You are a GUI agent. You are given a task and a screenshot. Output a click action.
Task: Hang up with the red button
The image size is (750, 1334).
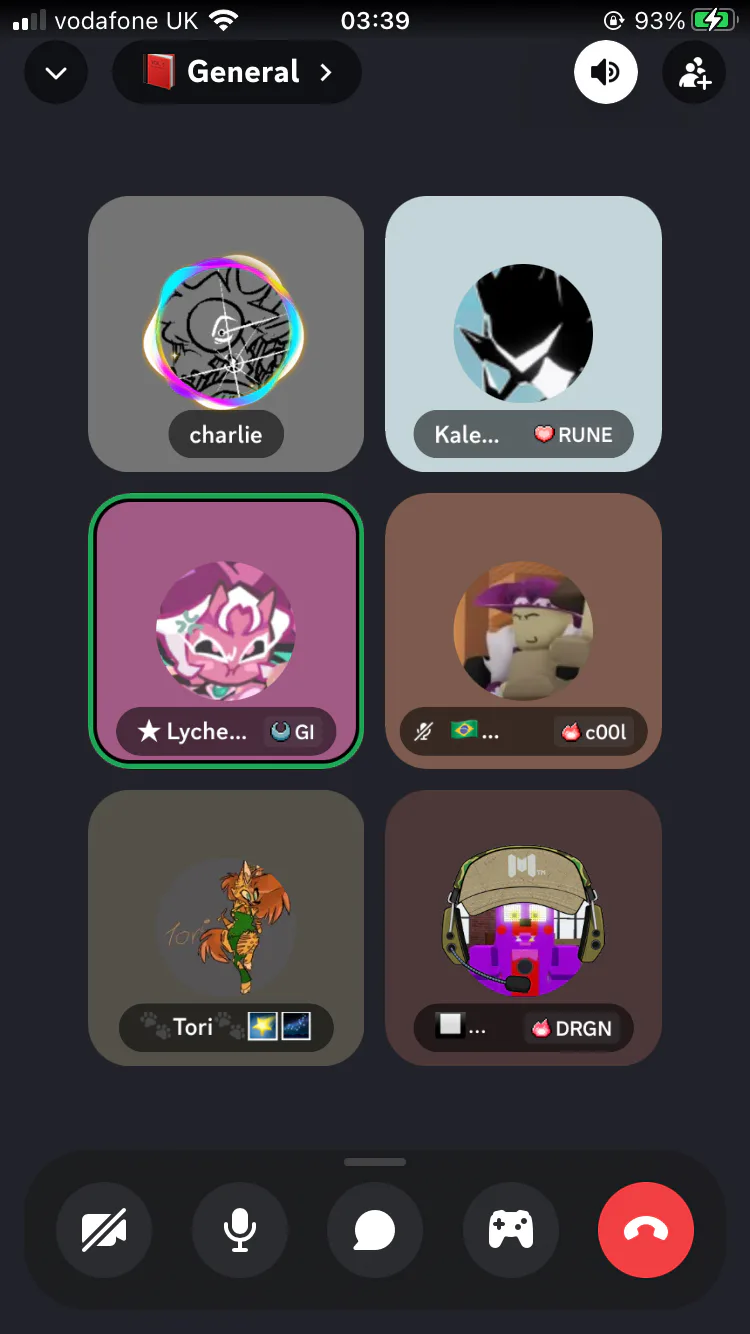click(646, 1230)
